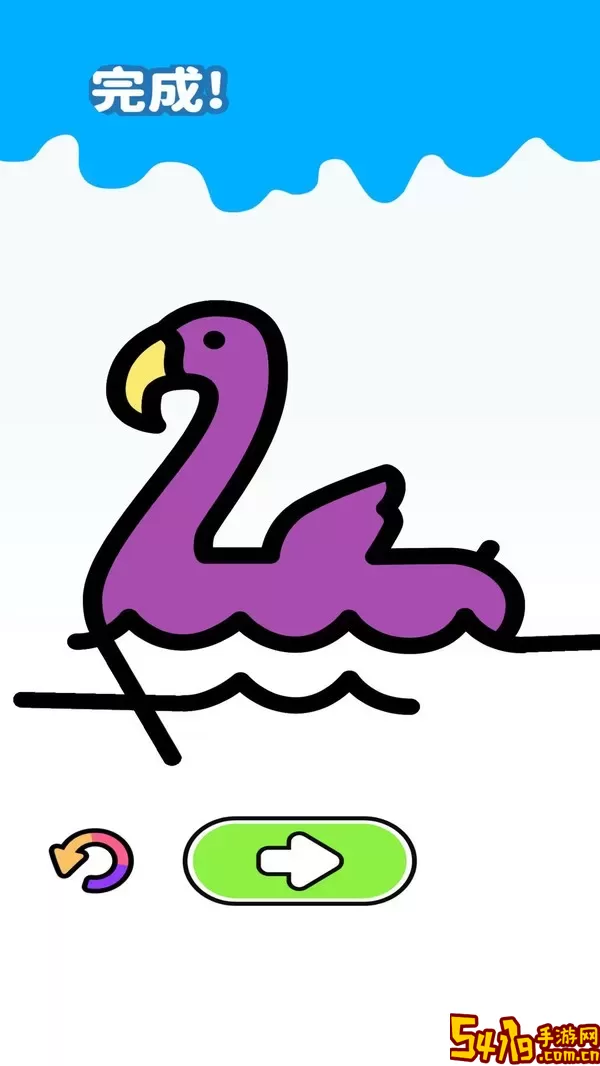Image resolution: width=600 pixels, height=1066 pixels.
Task: Continue with the green arrow button
Action: 299,860
